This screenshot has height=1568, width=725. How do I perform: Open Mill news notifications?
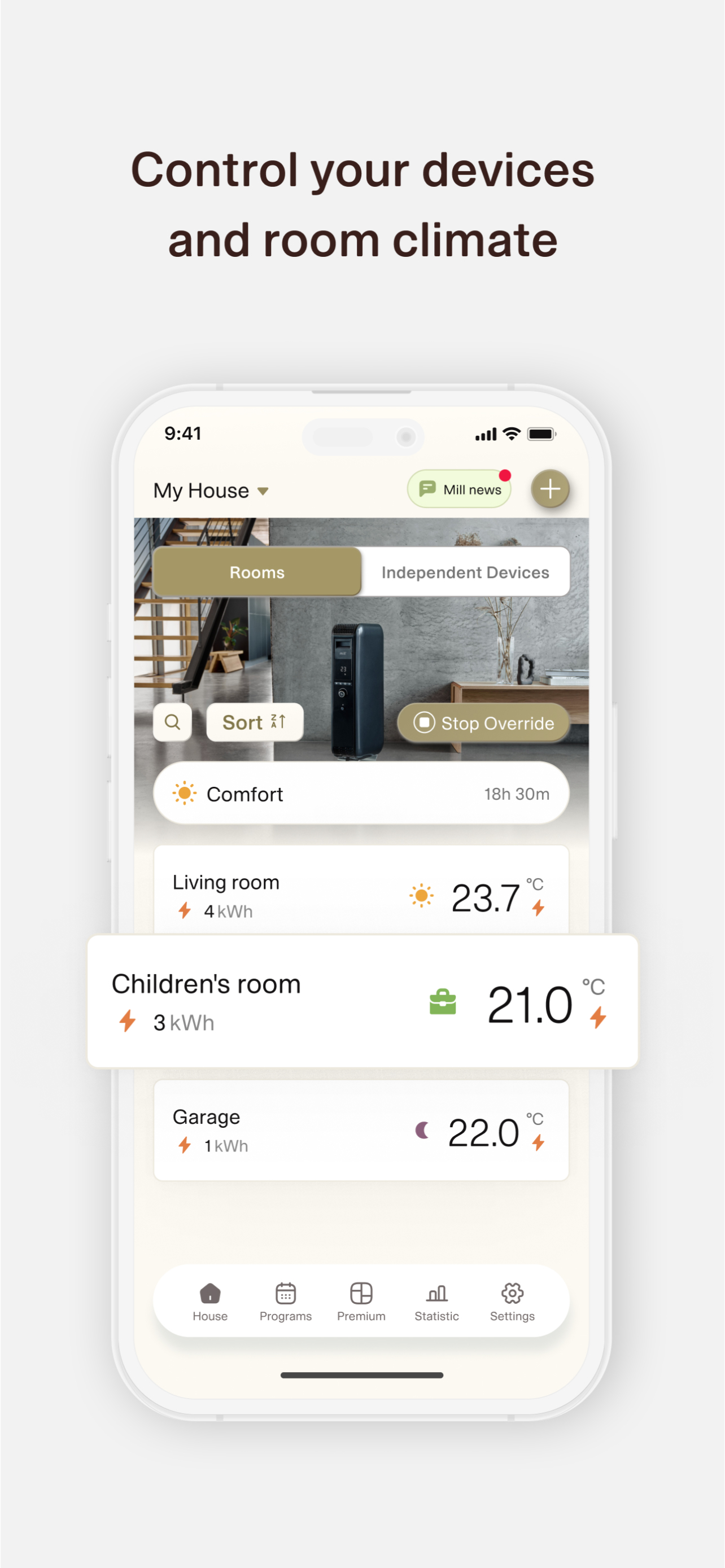click(459, 489)
